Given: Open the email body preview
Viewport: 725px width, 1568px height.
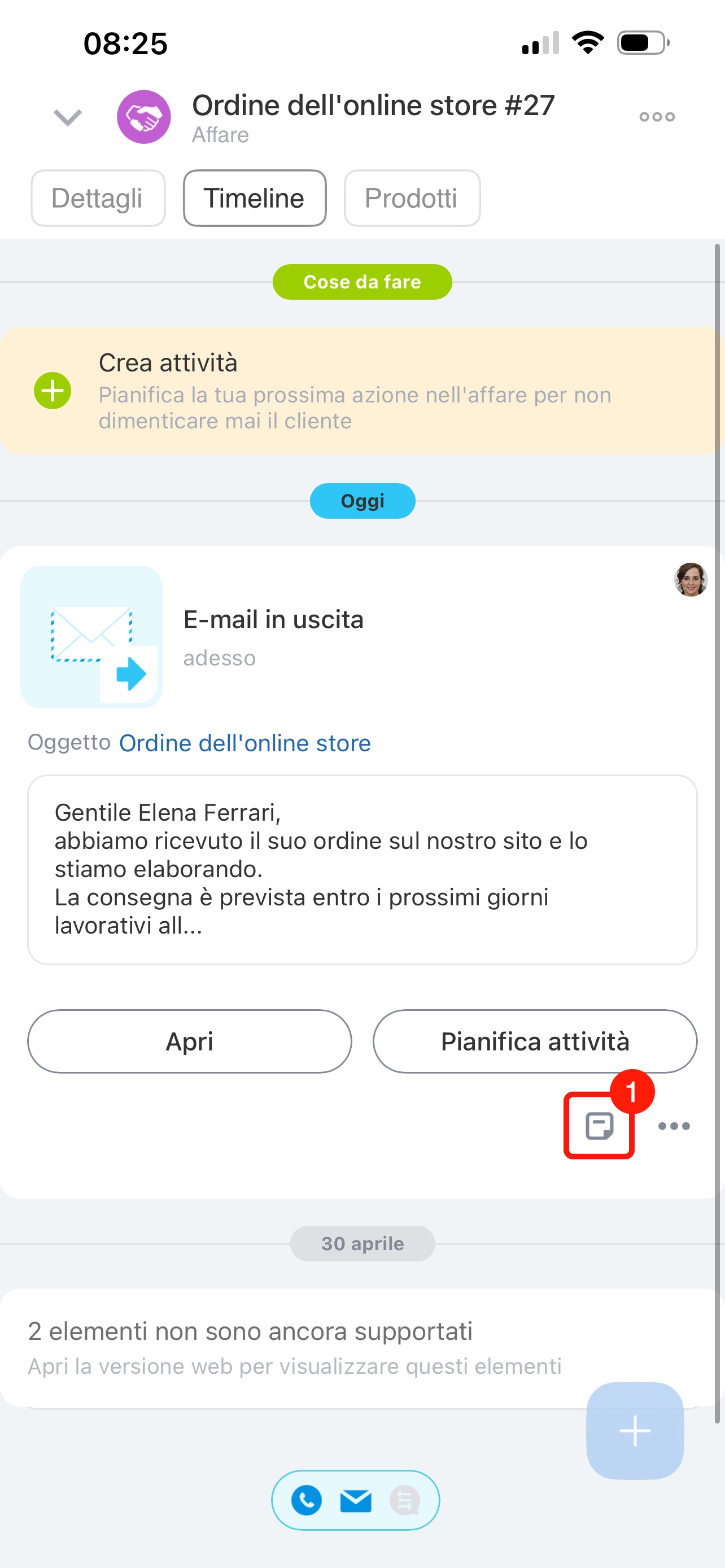Looking at the screenshot, I should coord(362,870).
